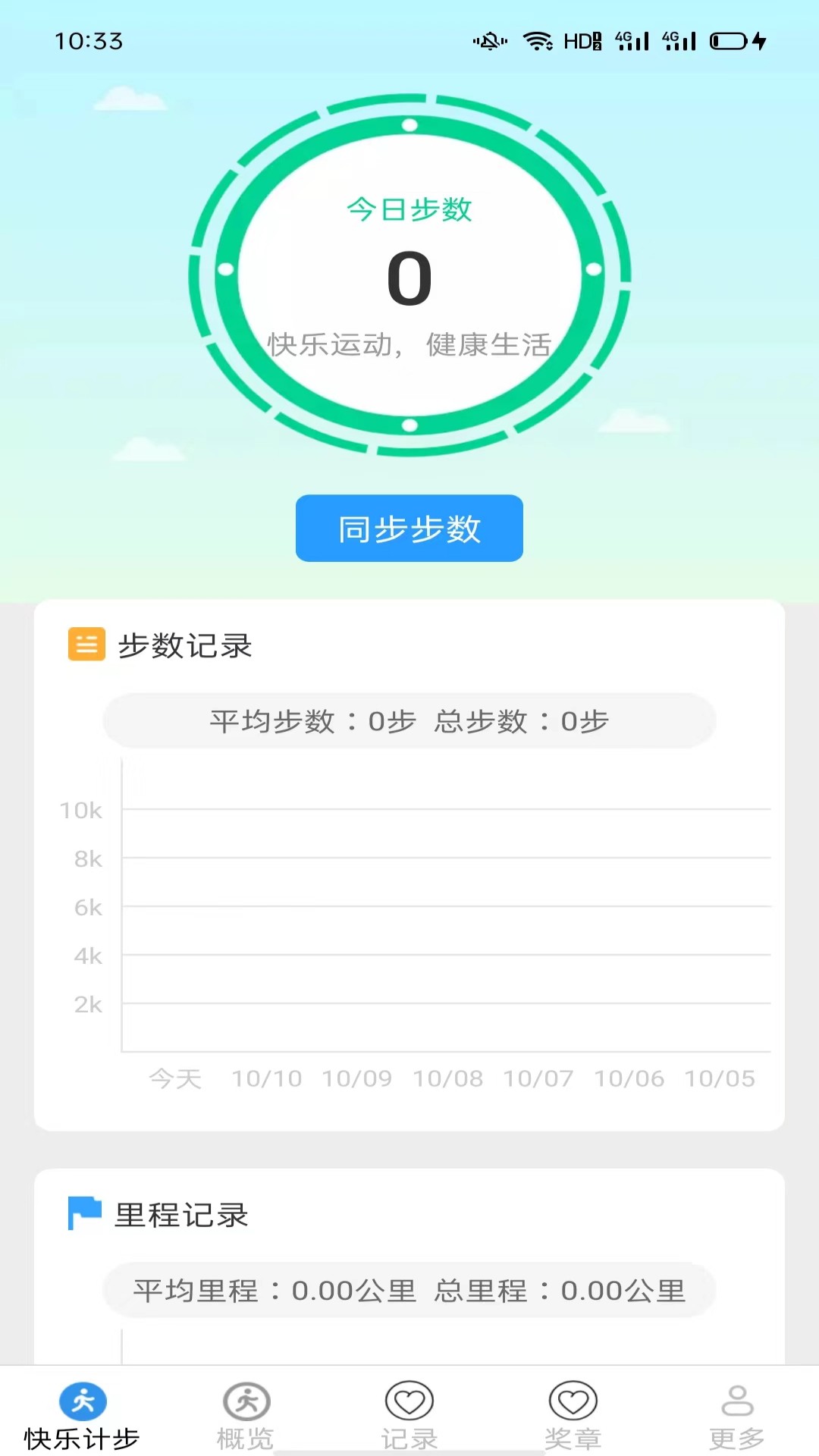The height and width of the screenshot is (1456, 819).
Task: Open the 记录 tab
Action: 409,1414
